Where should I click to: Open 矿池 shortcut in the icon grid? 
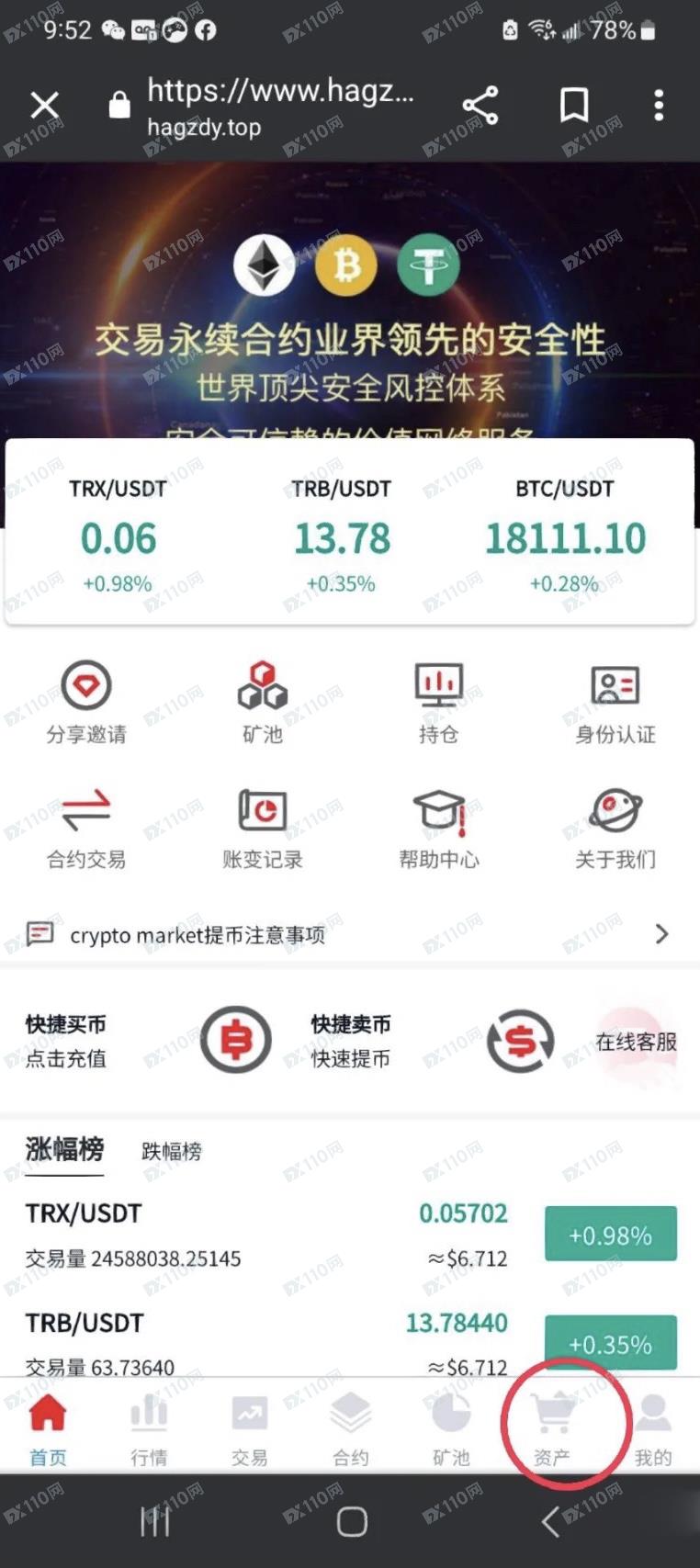click(263, 702)
